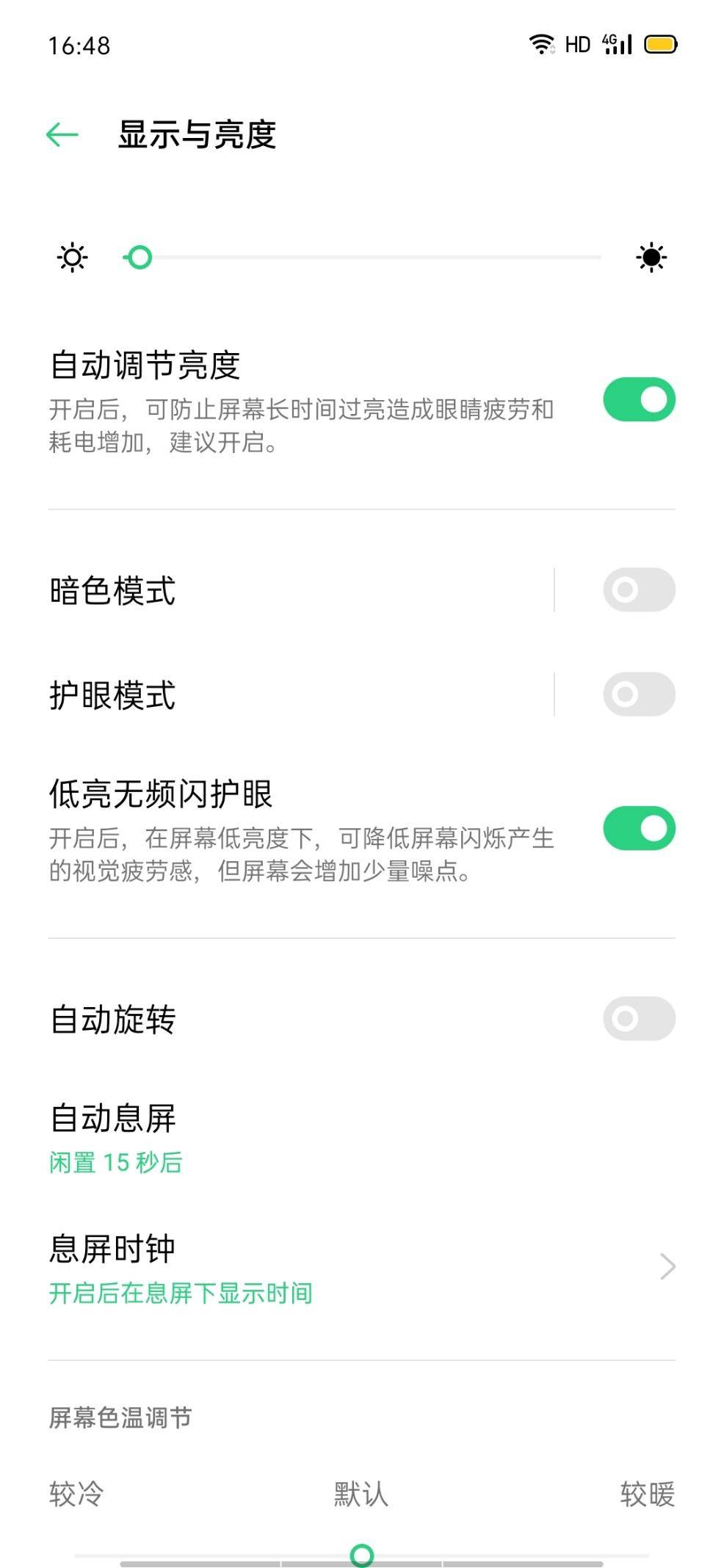Expand 息屏时钟 via its chevron
This screenshot has height=1568, width=724.
click(668, 1266)
